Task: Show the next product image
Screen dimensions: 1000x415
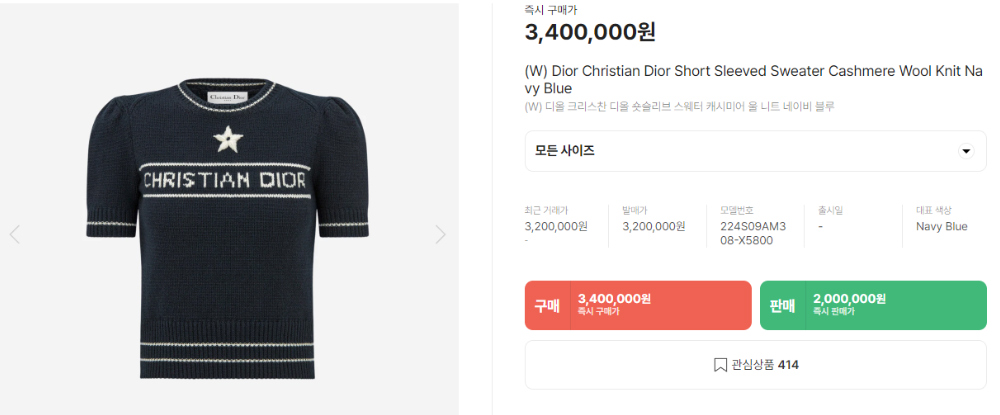Action: point(440,235)
